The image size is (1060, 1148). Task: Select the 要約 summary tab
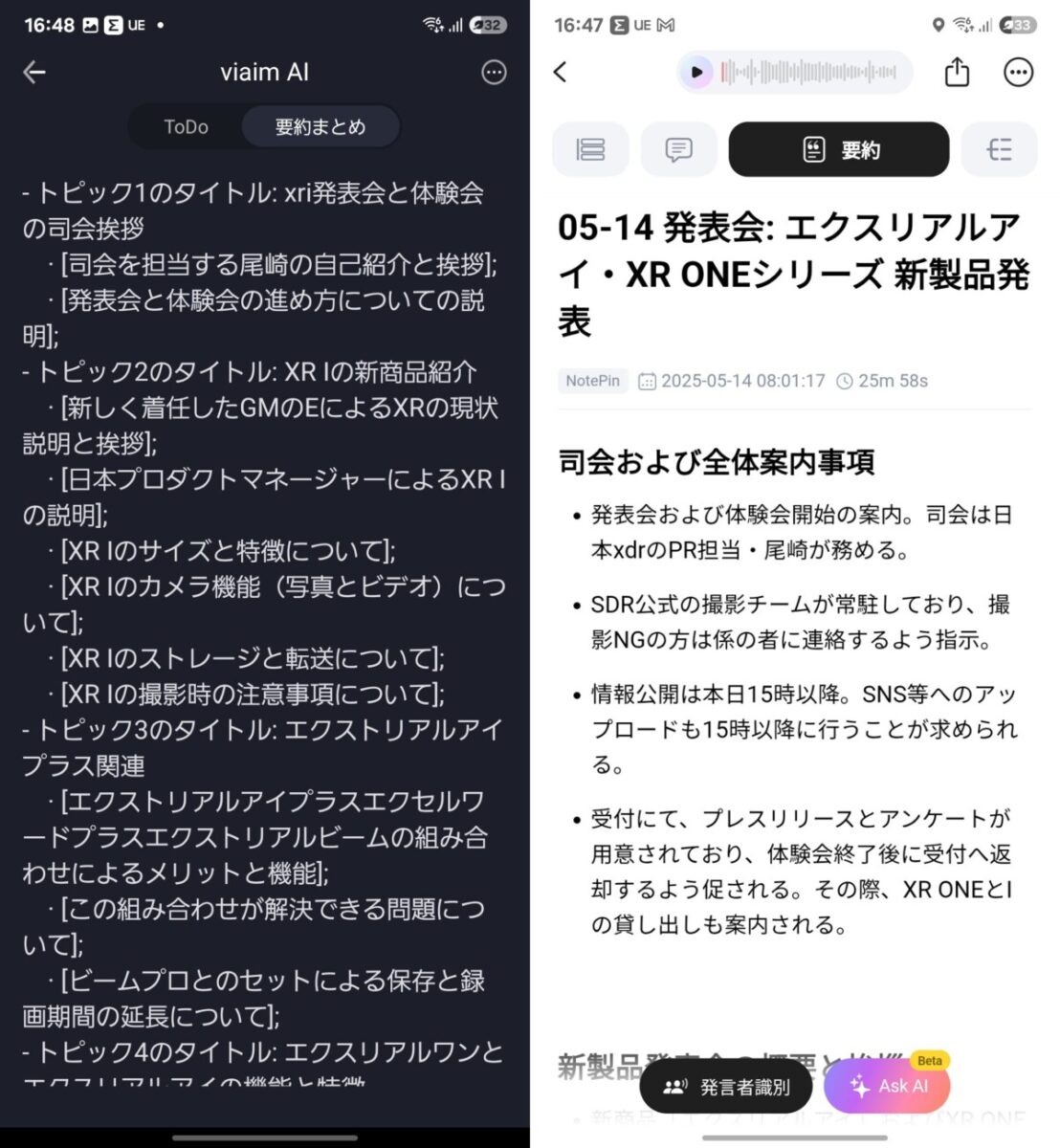pyautogui.click(x=839, y=150)
